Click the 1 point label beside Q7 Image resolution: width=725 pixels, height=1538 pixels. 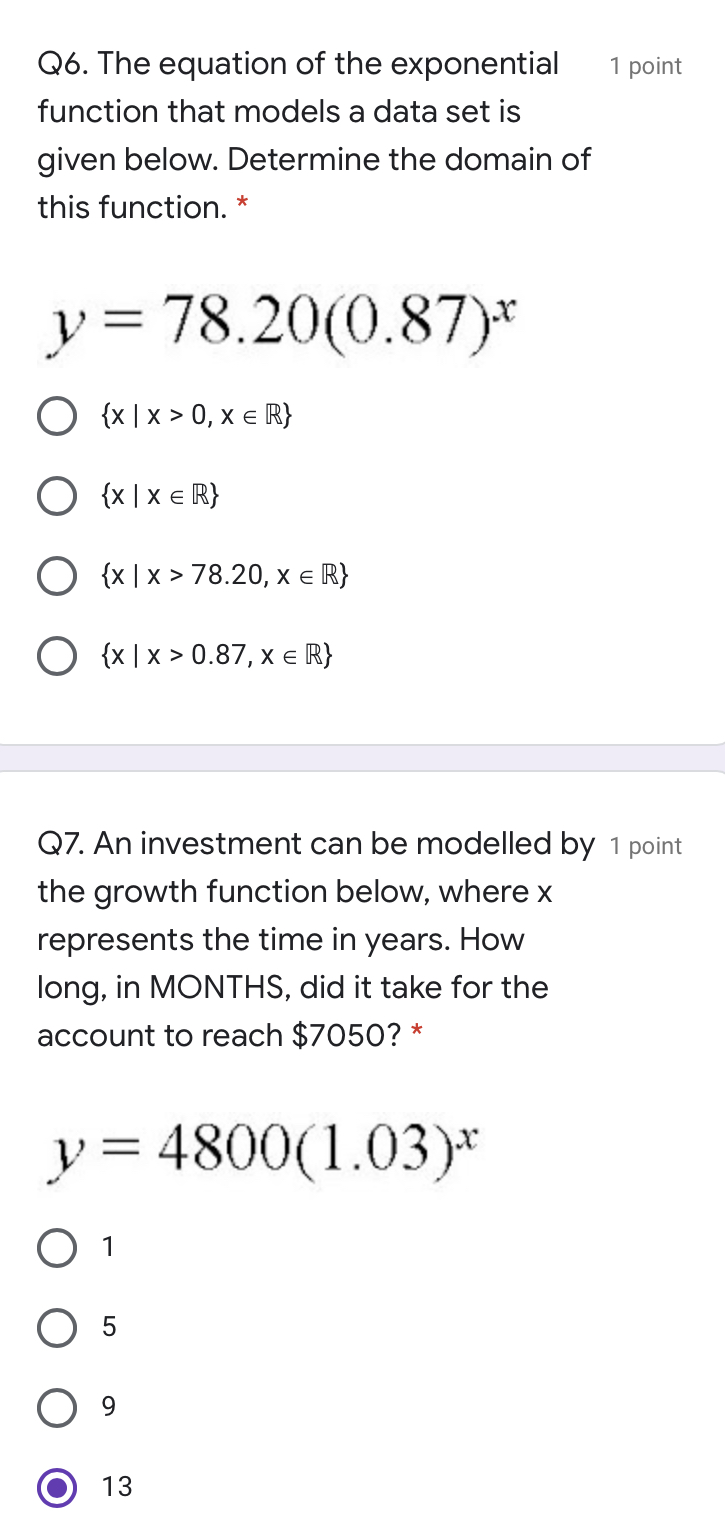click(644, 845)
